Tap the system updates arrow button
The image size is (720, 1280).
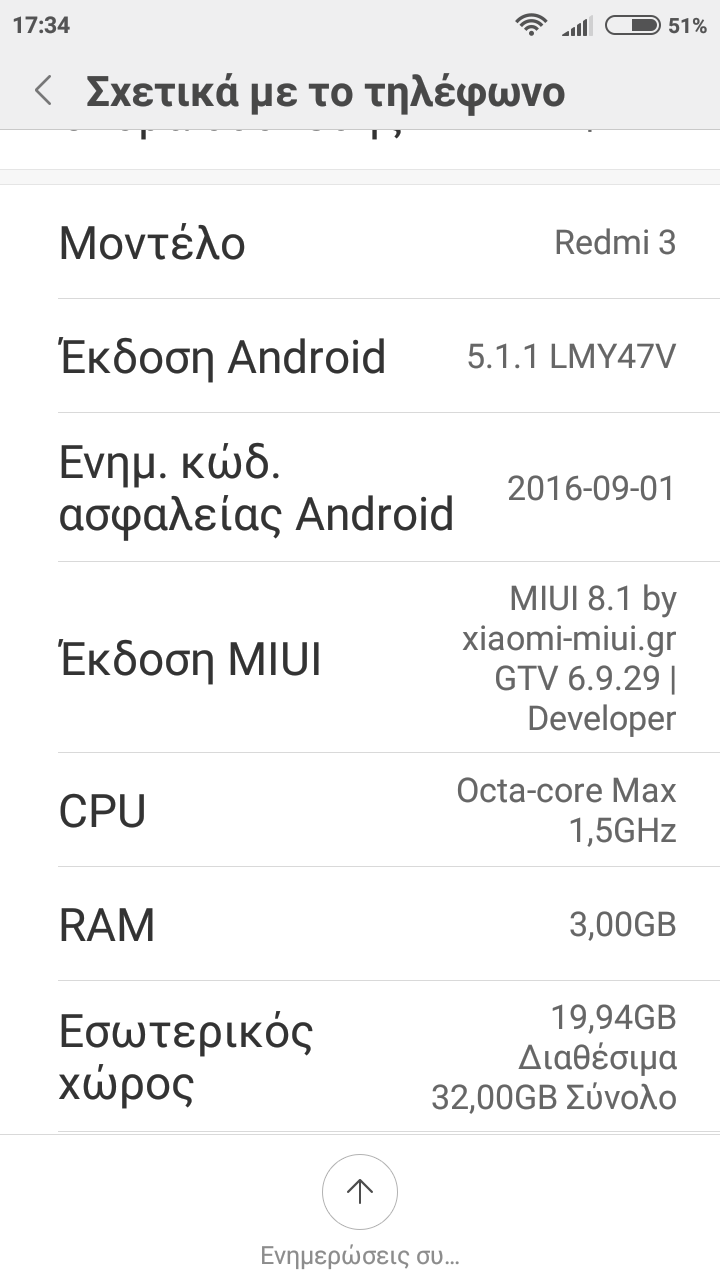(359, 1191)
